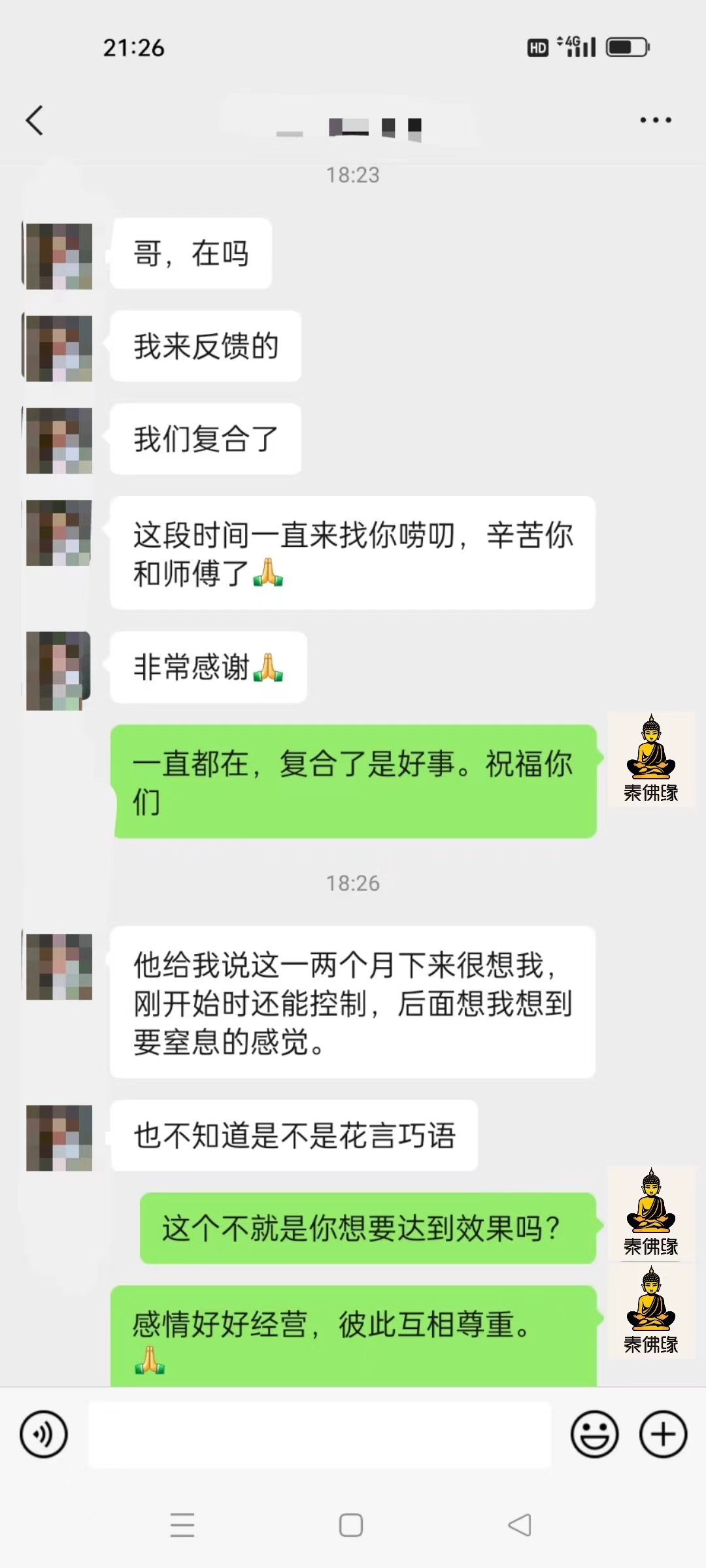Screen dimensions: 706x1568
Task: Open own avatar beside 一直都在 message
Action: (x=650, y=759)
